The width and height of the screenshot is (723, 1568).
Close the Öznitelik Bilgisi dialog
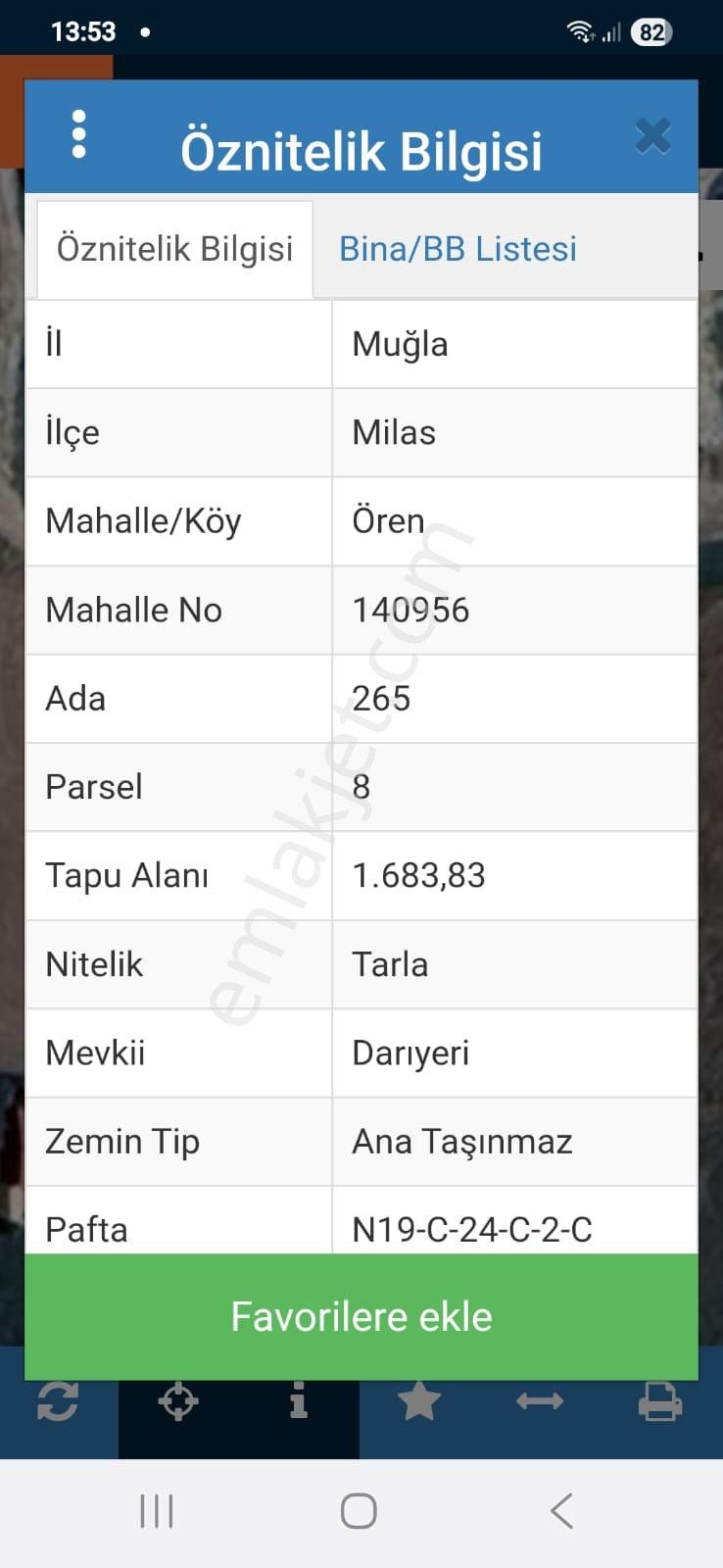pos(651,136)
